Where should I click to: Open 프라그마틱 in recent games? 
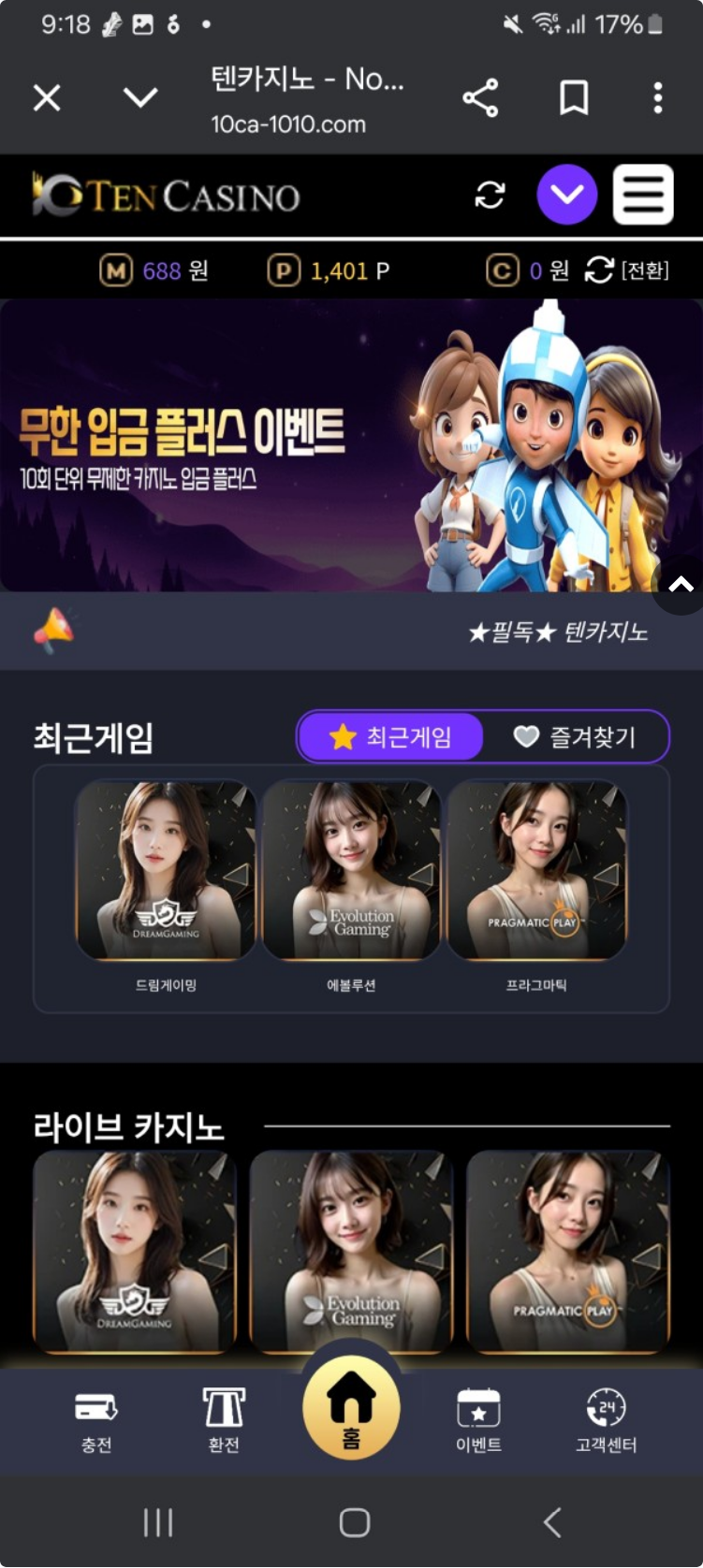(536, 872)
